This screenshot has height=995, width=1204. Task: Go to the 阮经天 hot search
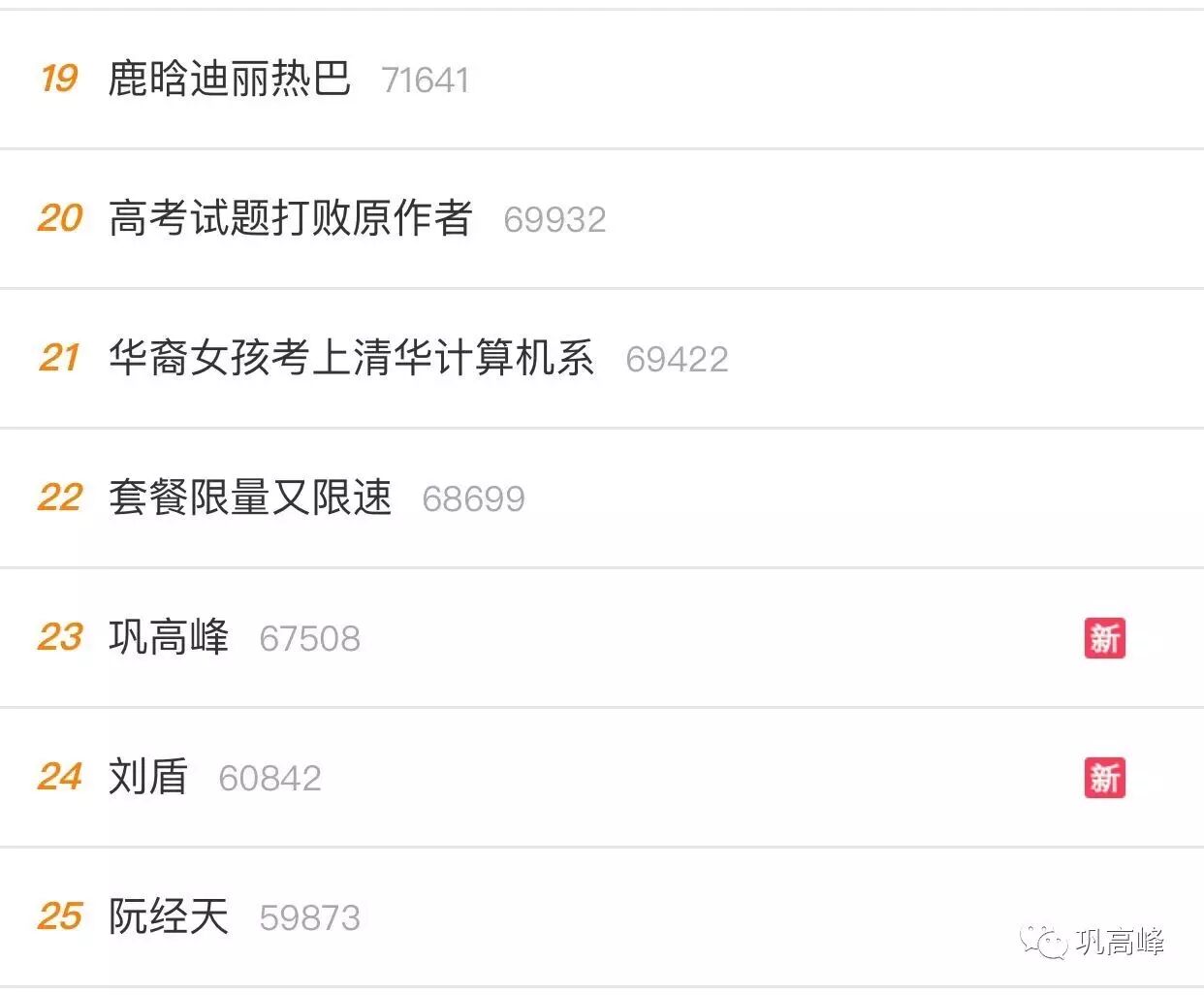point(169,916)
